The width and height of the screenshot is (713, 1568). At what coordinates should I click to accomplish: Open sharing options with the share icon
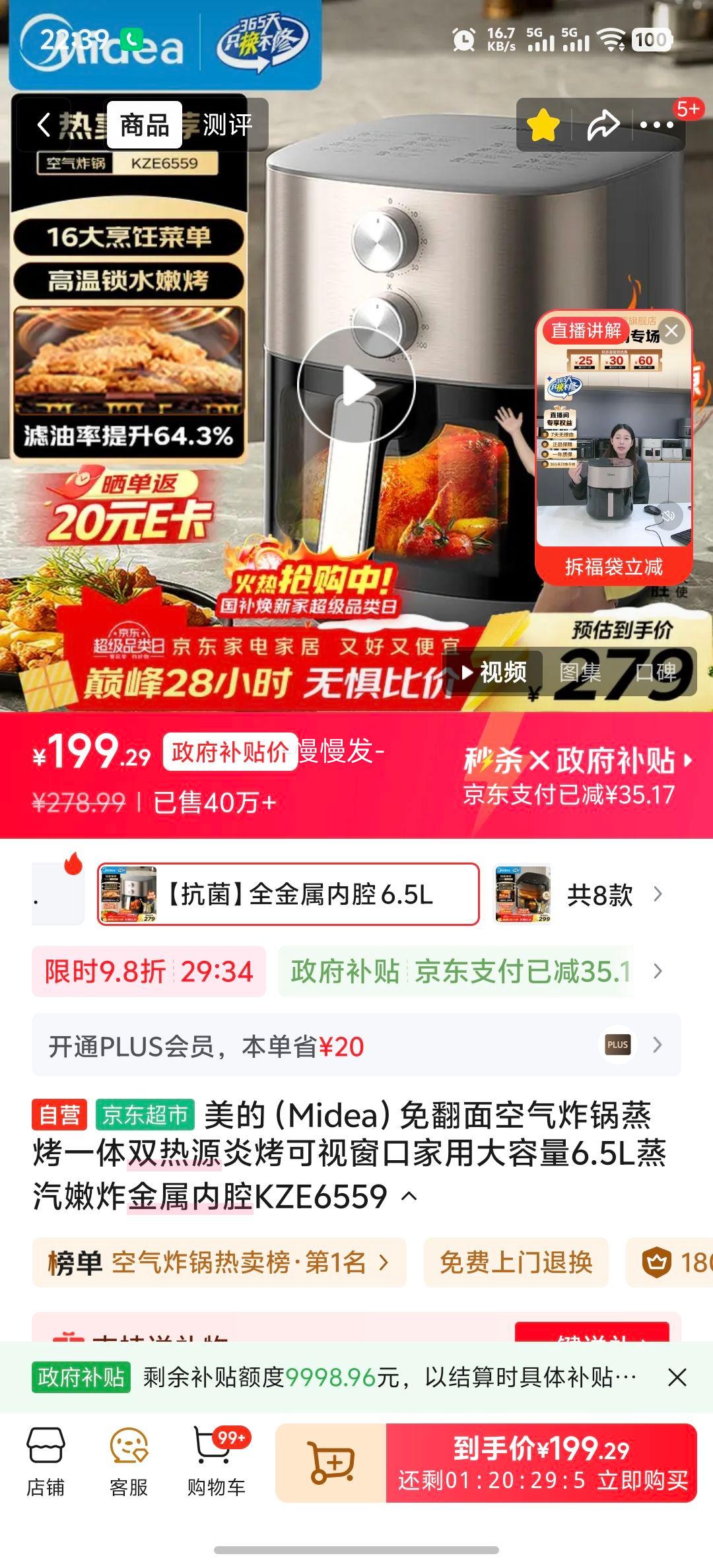click(x=603, y=123)
